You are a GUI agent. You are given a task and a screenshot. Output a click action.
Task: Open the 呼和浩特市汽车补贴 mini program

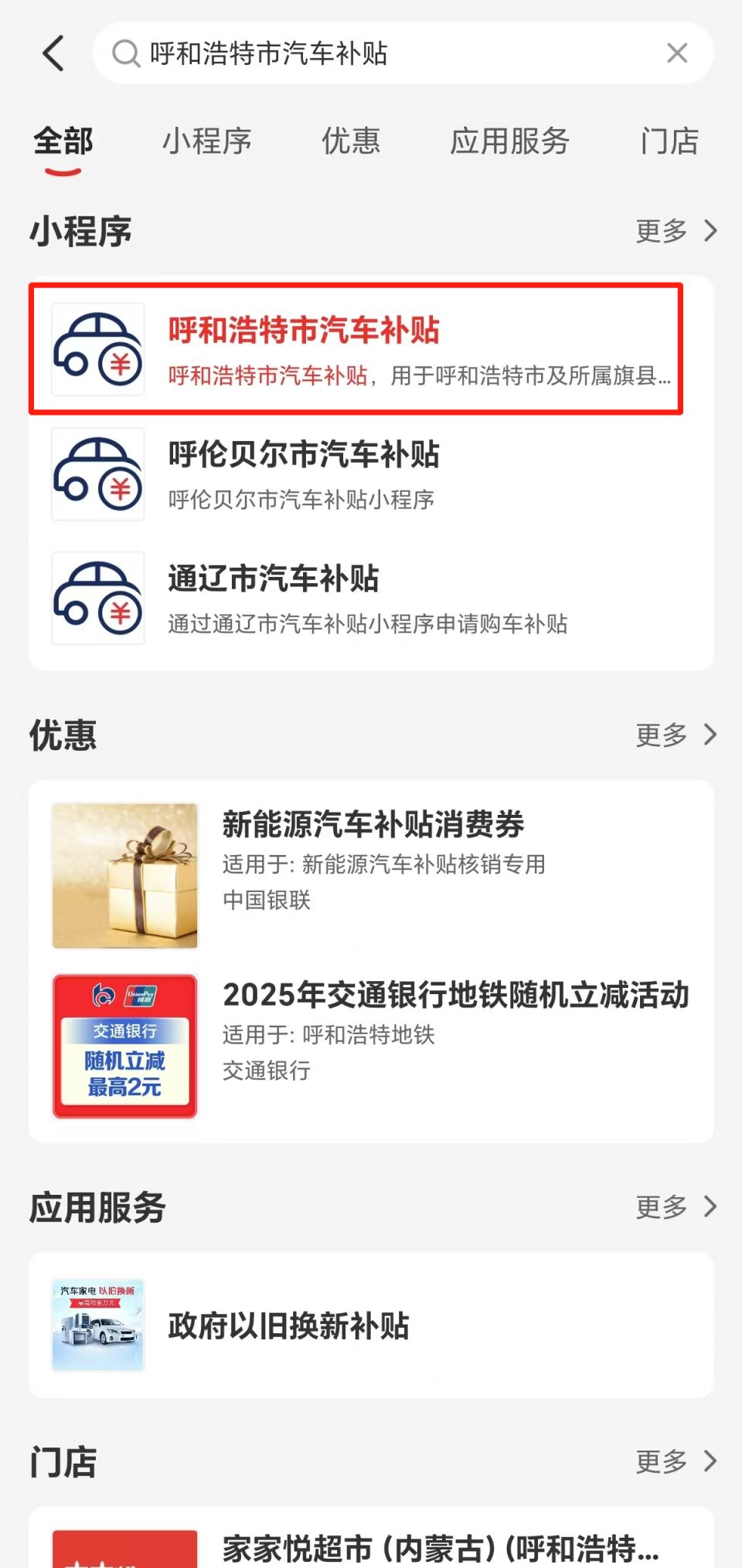[x=356, y=349]
